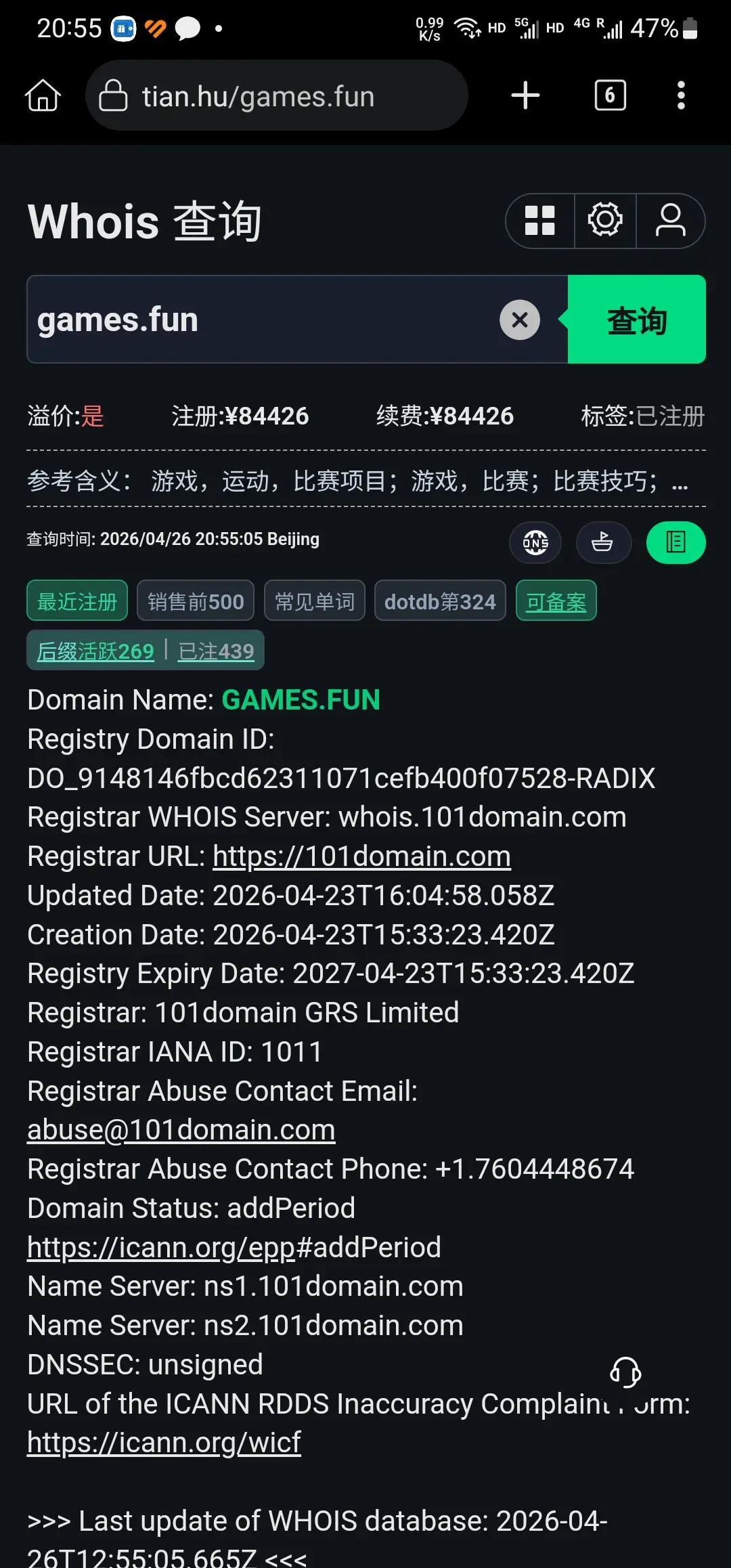Open the settings gear icon
The image size is (731, 1568).
click(x=605, y=221)
